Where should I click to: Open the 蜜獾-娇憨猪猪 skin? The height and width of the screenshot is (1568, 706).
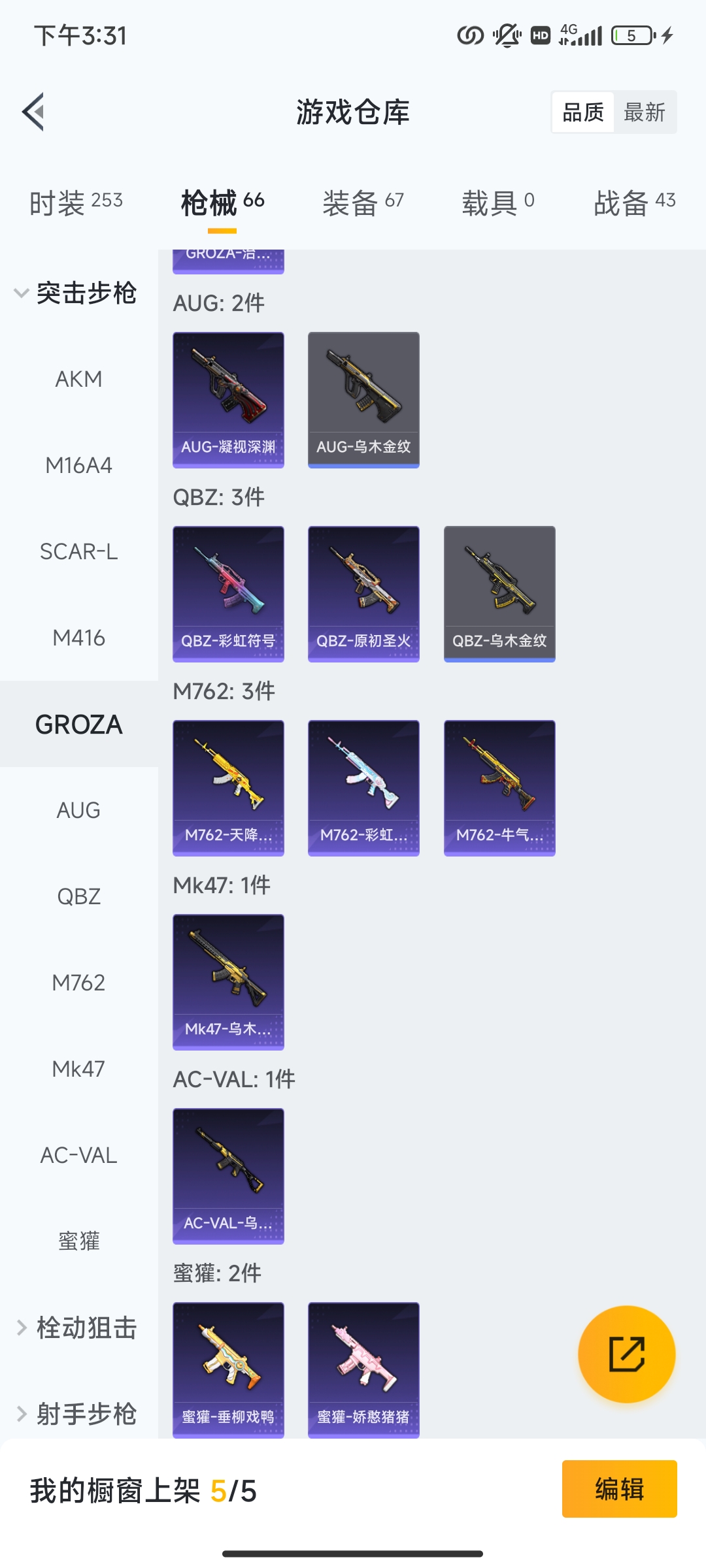pos(363,1370)
